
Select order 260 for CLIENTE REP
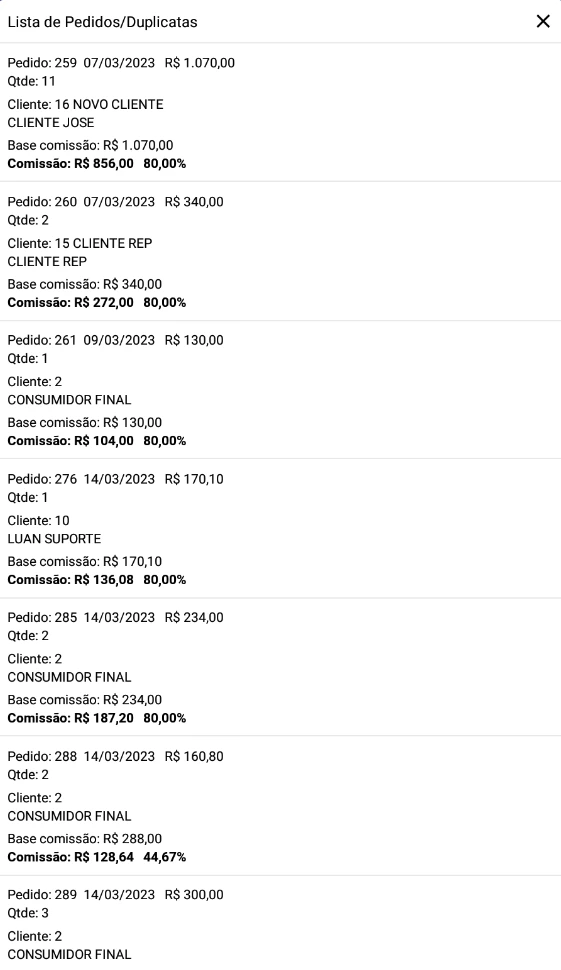(x=280, y=251)
